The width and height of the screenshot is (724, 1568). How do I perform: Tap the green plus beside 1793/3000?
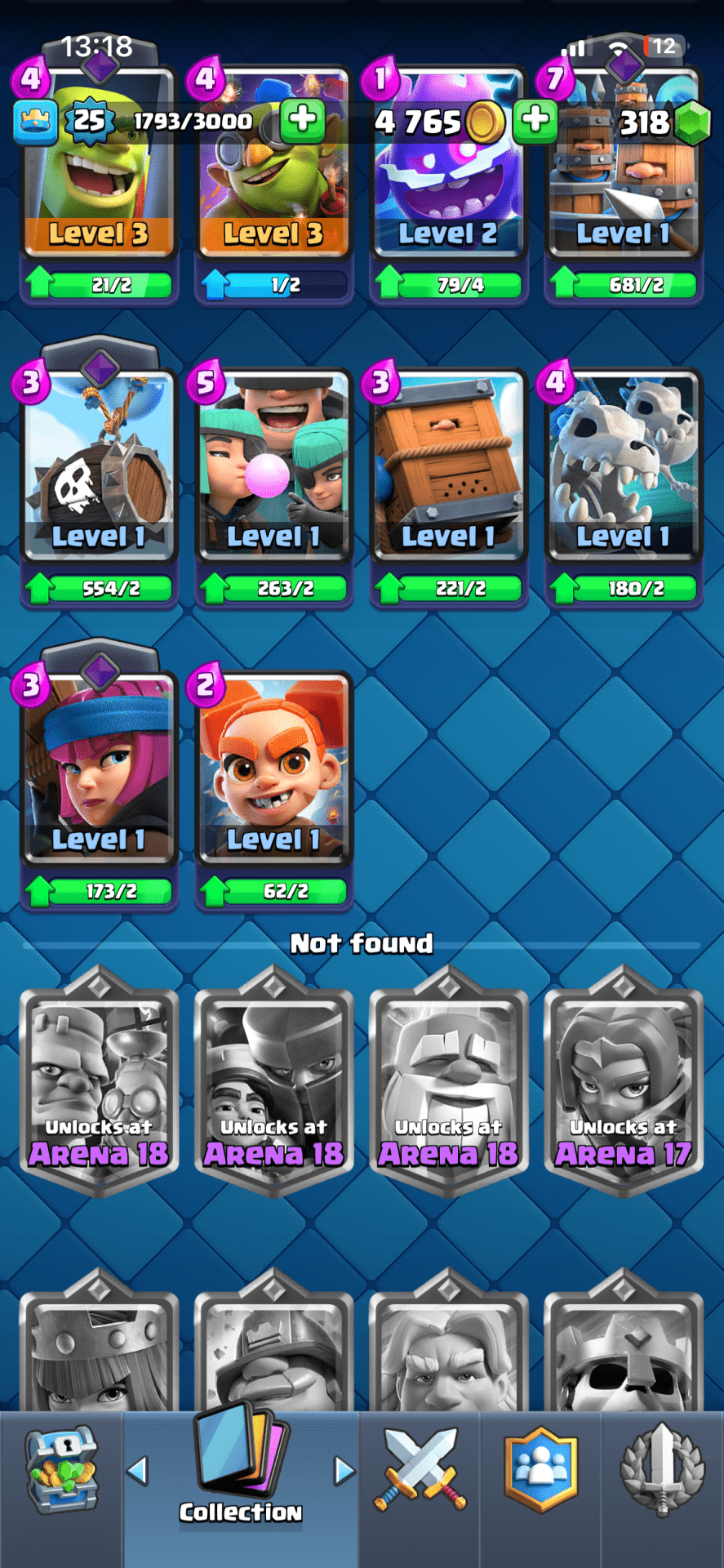(x=302, y=120)
